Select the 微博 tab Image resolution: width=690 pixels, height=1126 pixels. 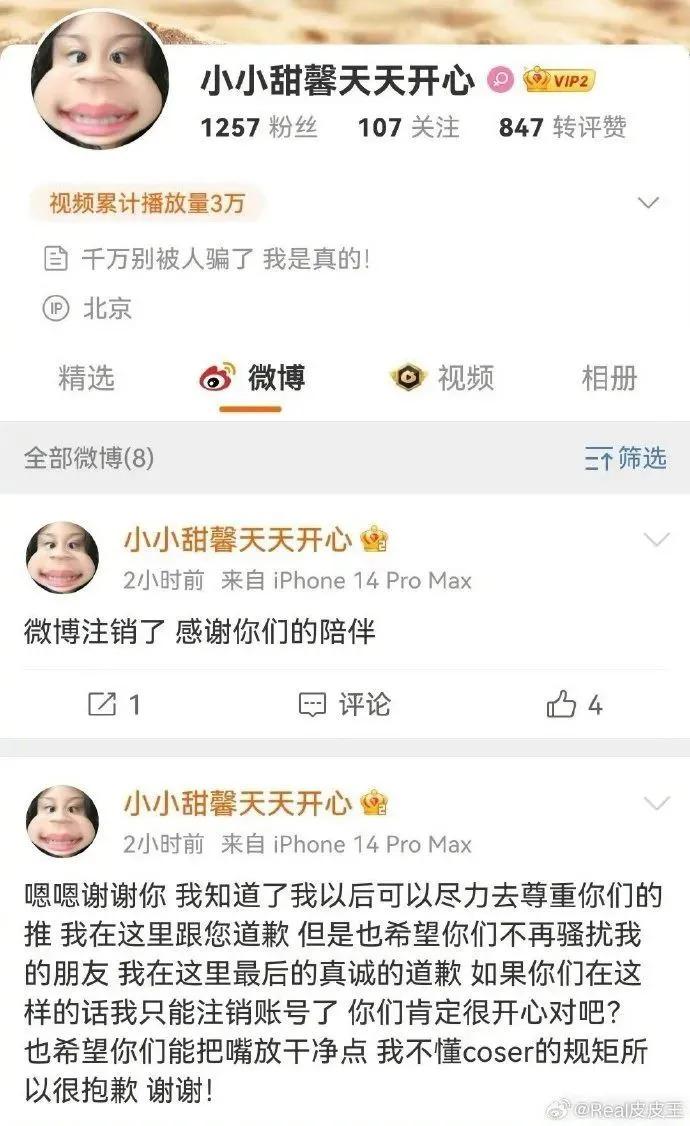pos(252,378)
